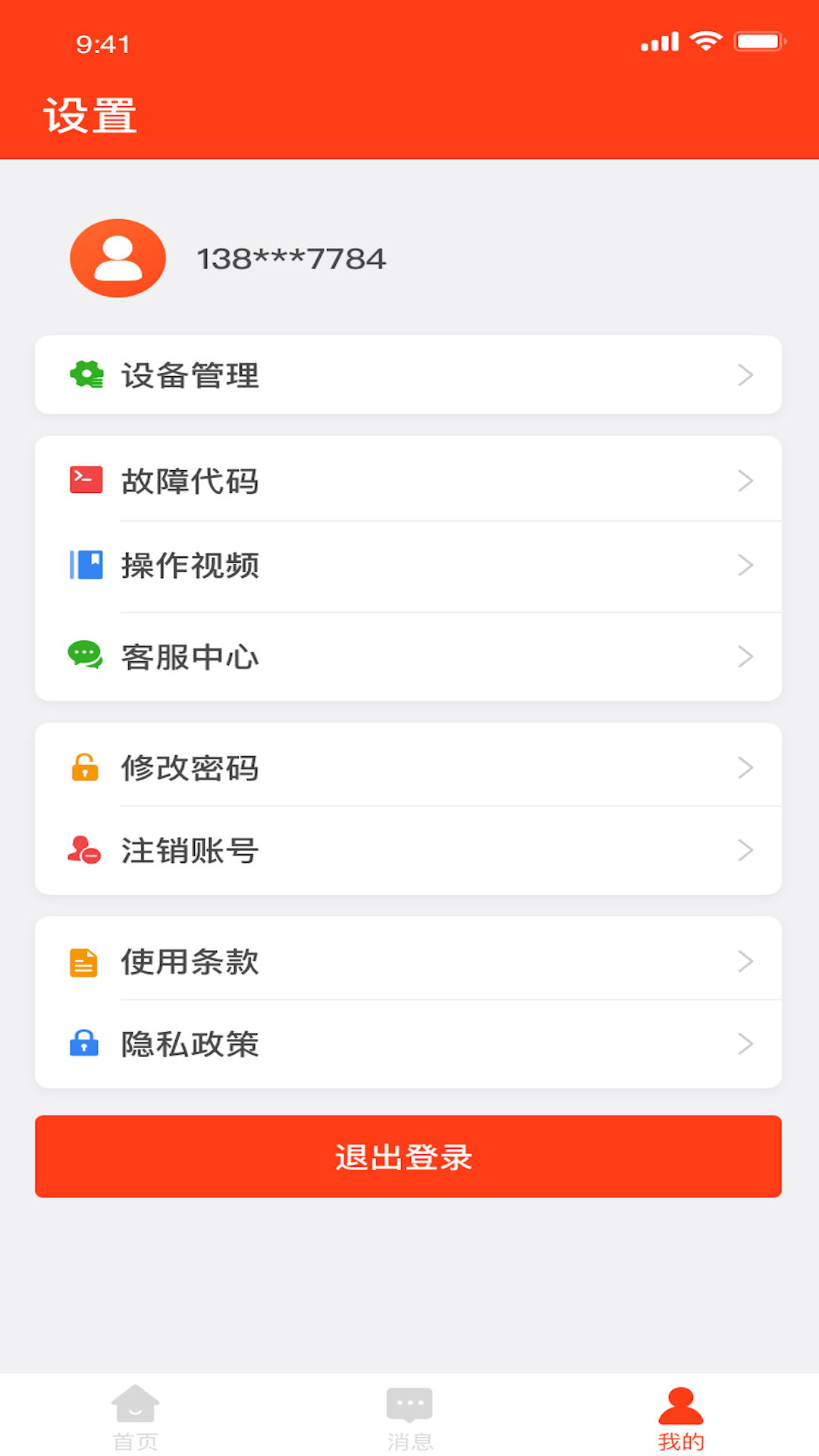Viewport: 819px width, 1456px height.
Task: Open 隐私政策 via the blue lock icon
Action: tap(85, 1044)
